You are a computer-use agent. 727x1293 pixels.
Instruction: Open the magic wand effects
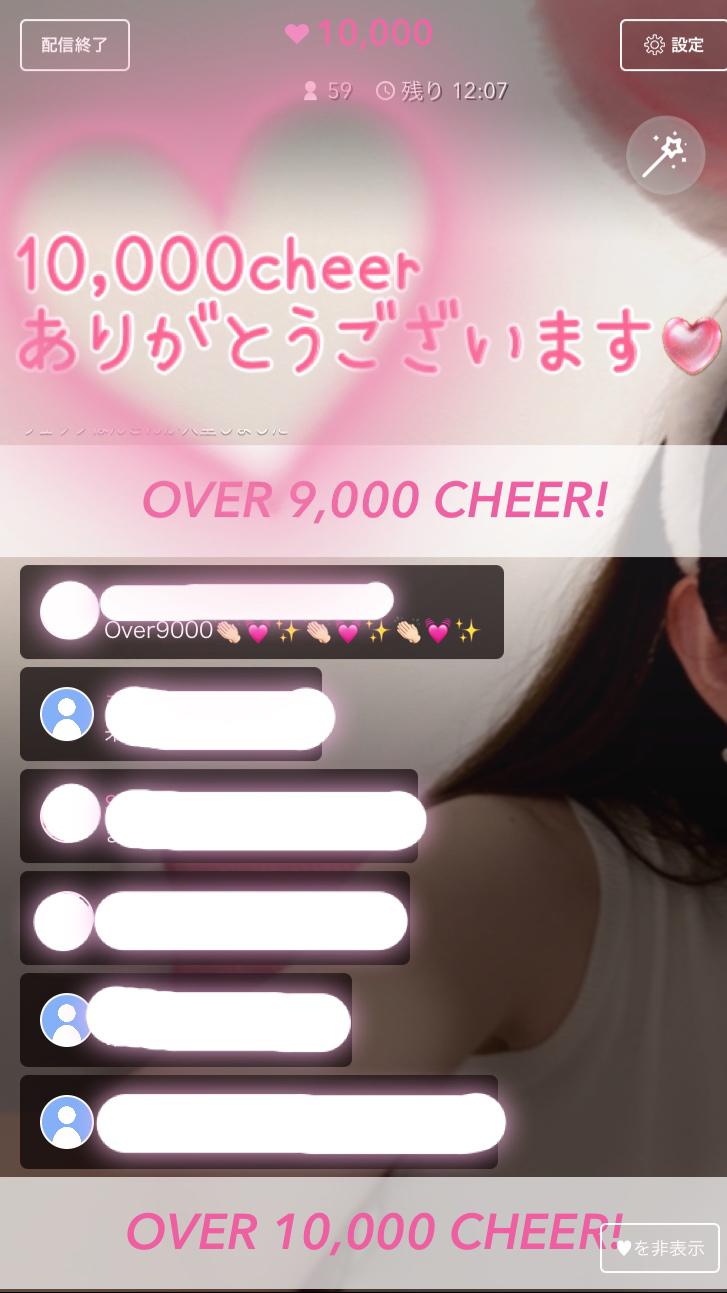[x=665, y=155]
